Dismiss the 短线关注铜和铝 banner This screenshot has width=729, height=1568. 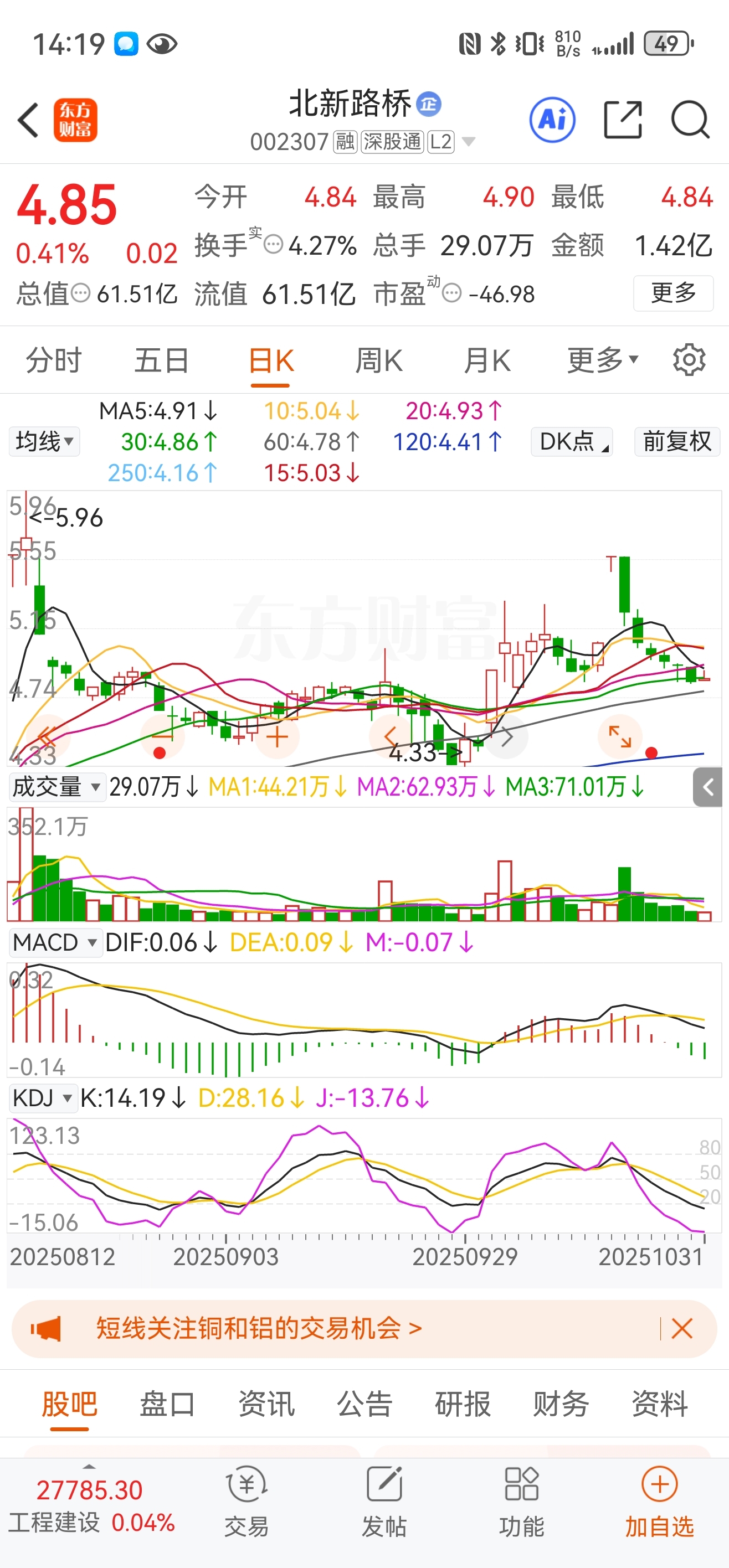(x=681, y=1328)
